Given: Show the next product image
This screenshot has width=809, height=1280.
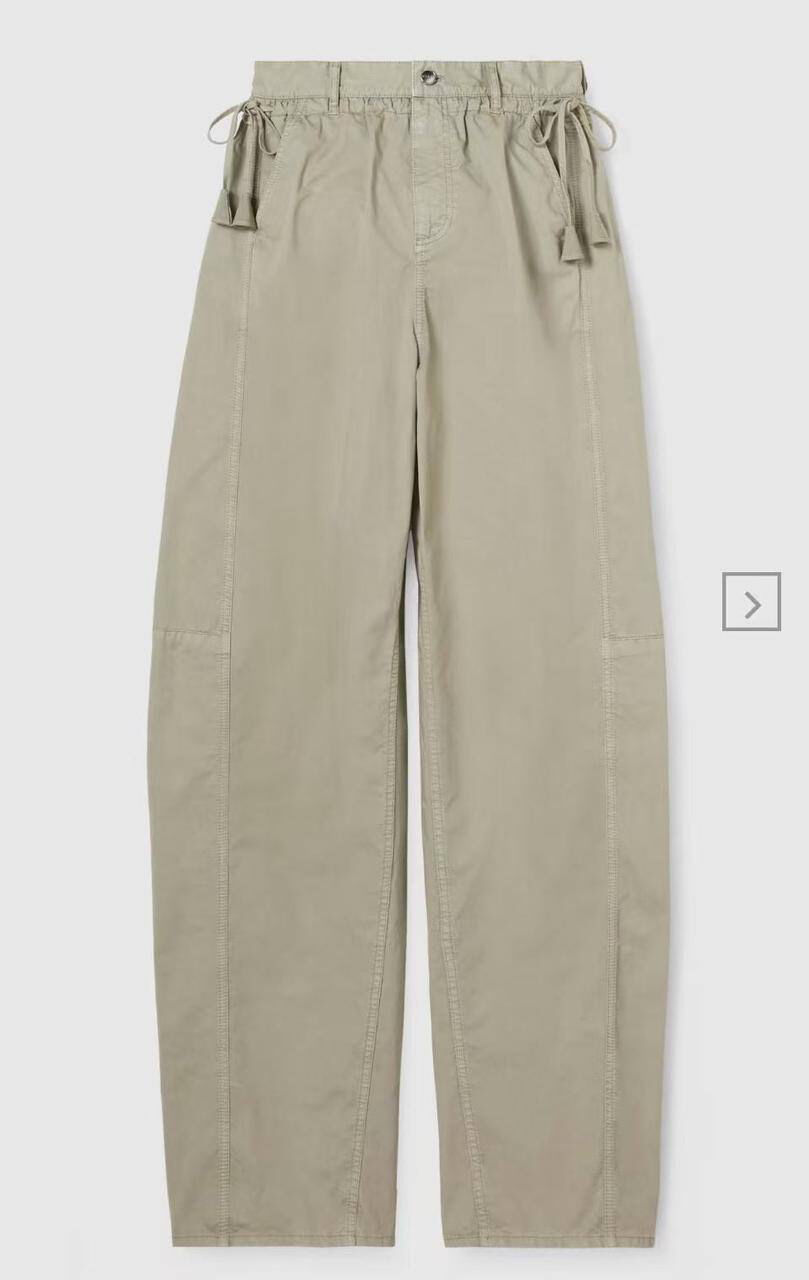Looking at the screenshot, I should pyautogui.click(x=752, y=601).
